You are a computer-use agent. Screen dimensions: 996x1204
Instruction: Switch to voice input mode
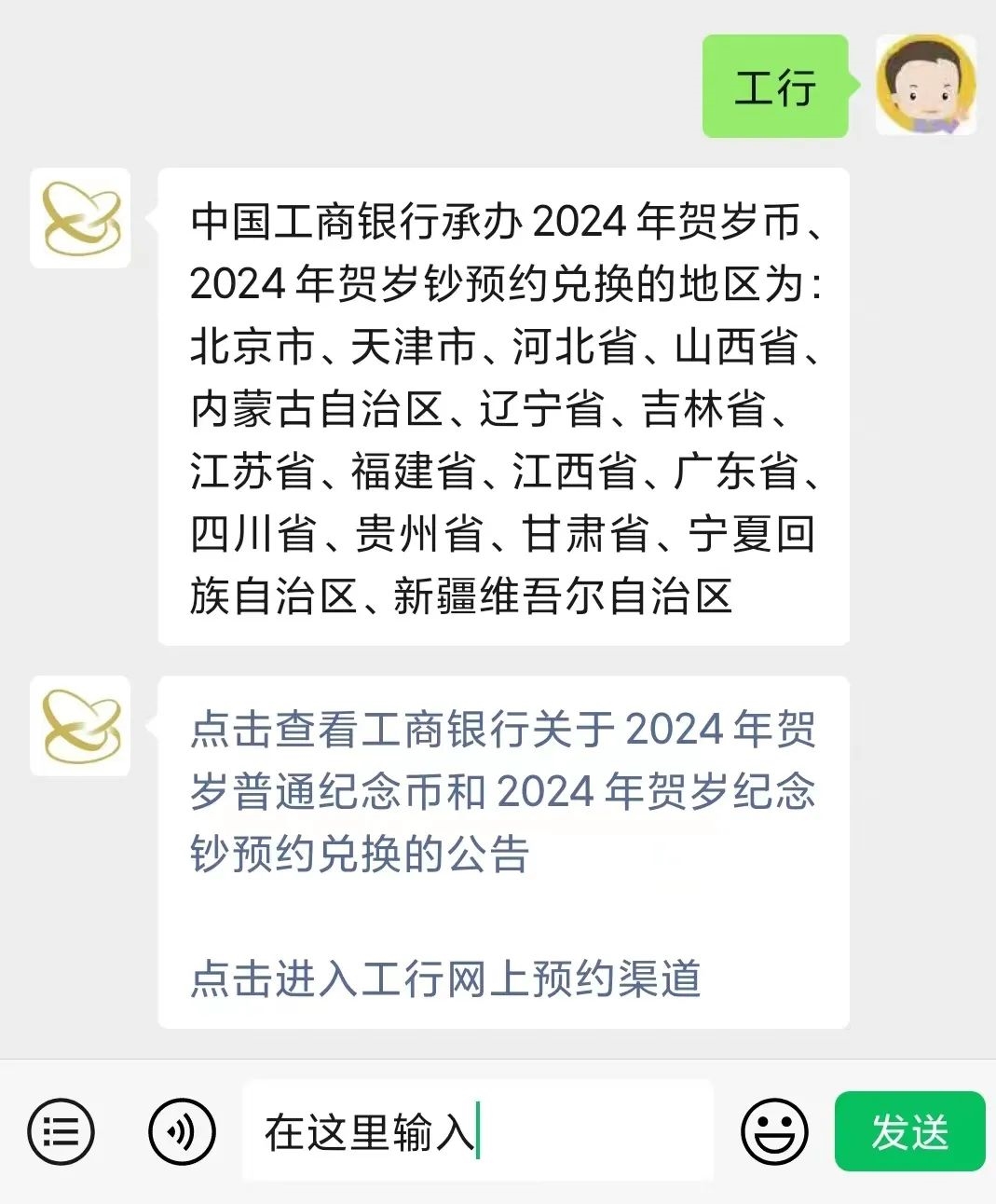(x=182, y=1132)
